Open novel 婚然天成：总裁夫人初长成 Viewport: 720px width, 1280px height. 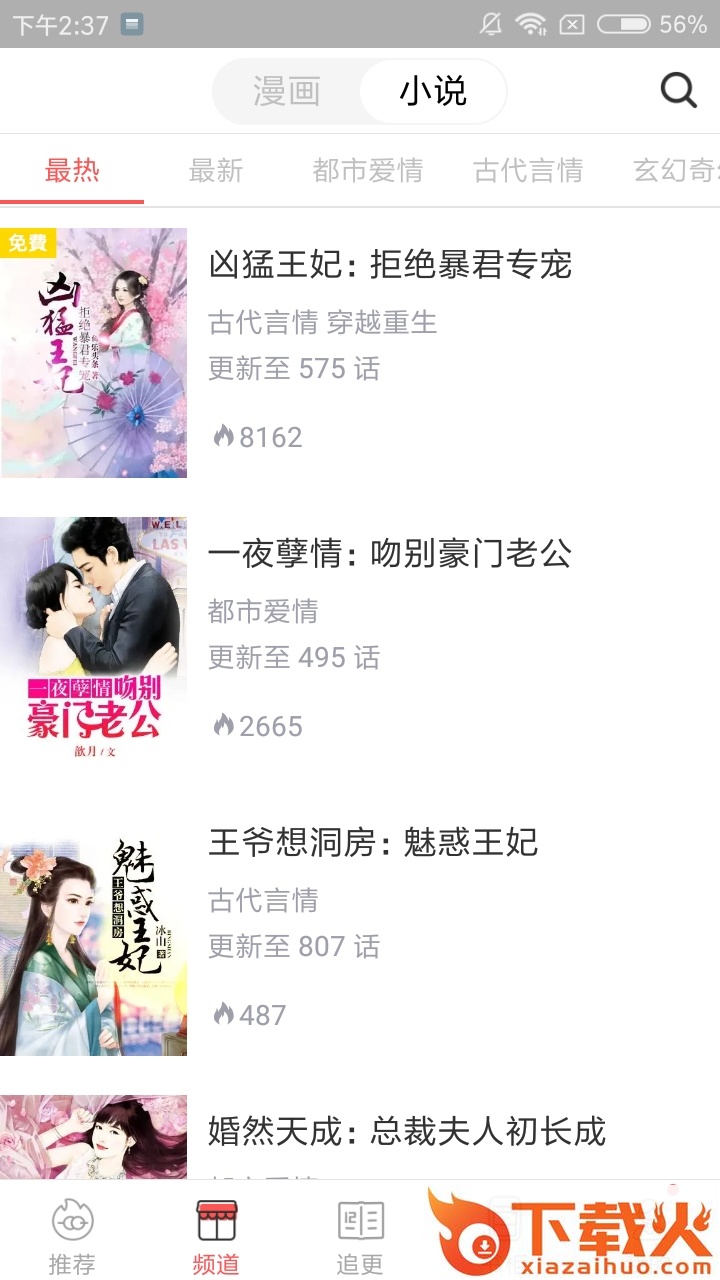click(407, 1131)
